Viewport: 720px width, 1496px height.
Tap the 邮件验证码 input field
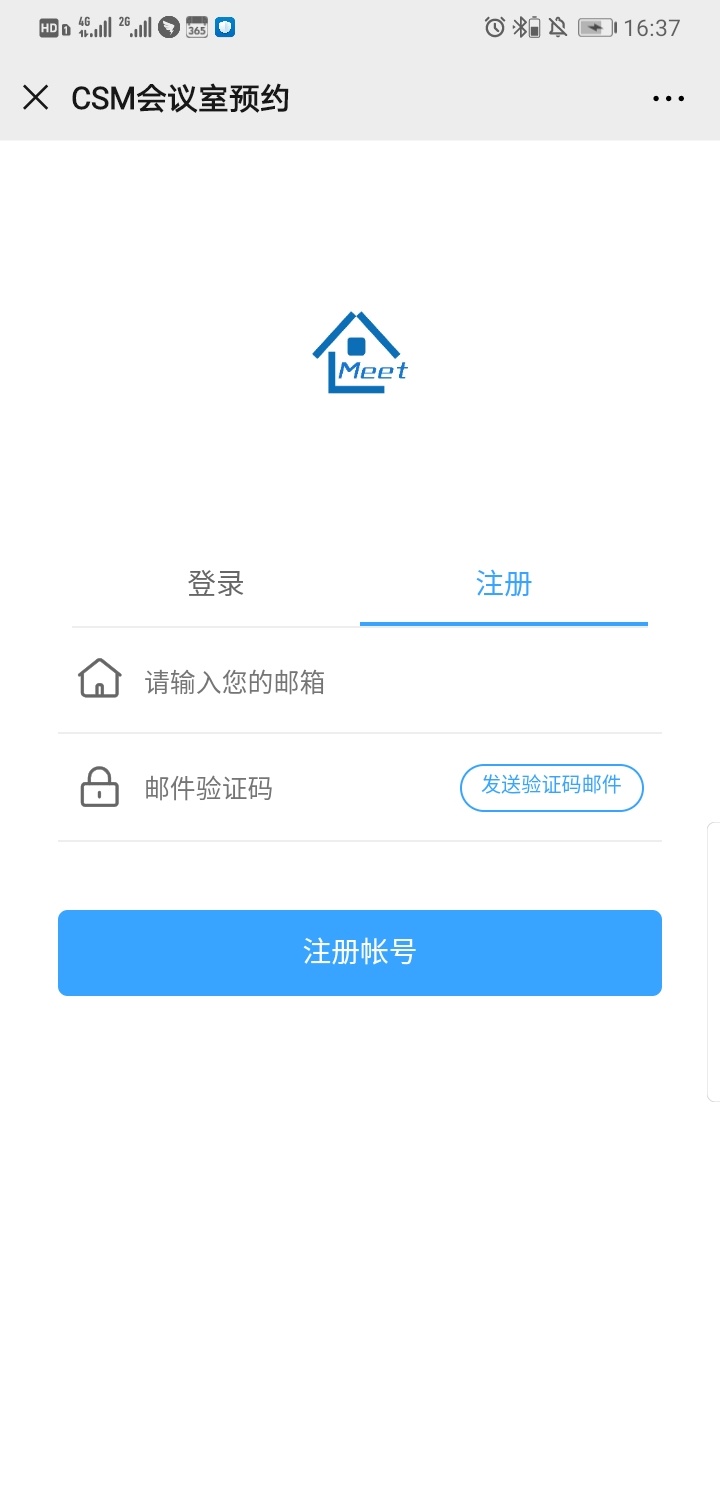tap(290, 789)
